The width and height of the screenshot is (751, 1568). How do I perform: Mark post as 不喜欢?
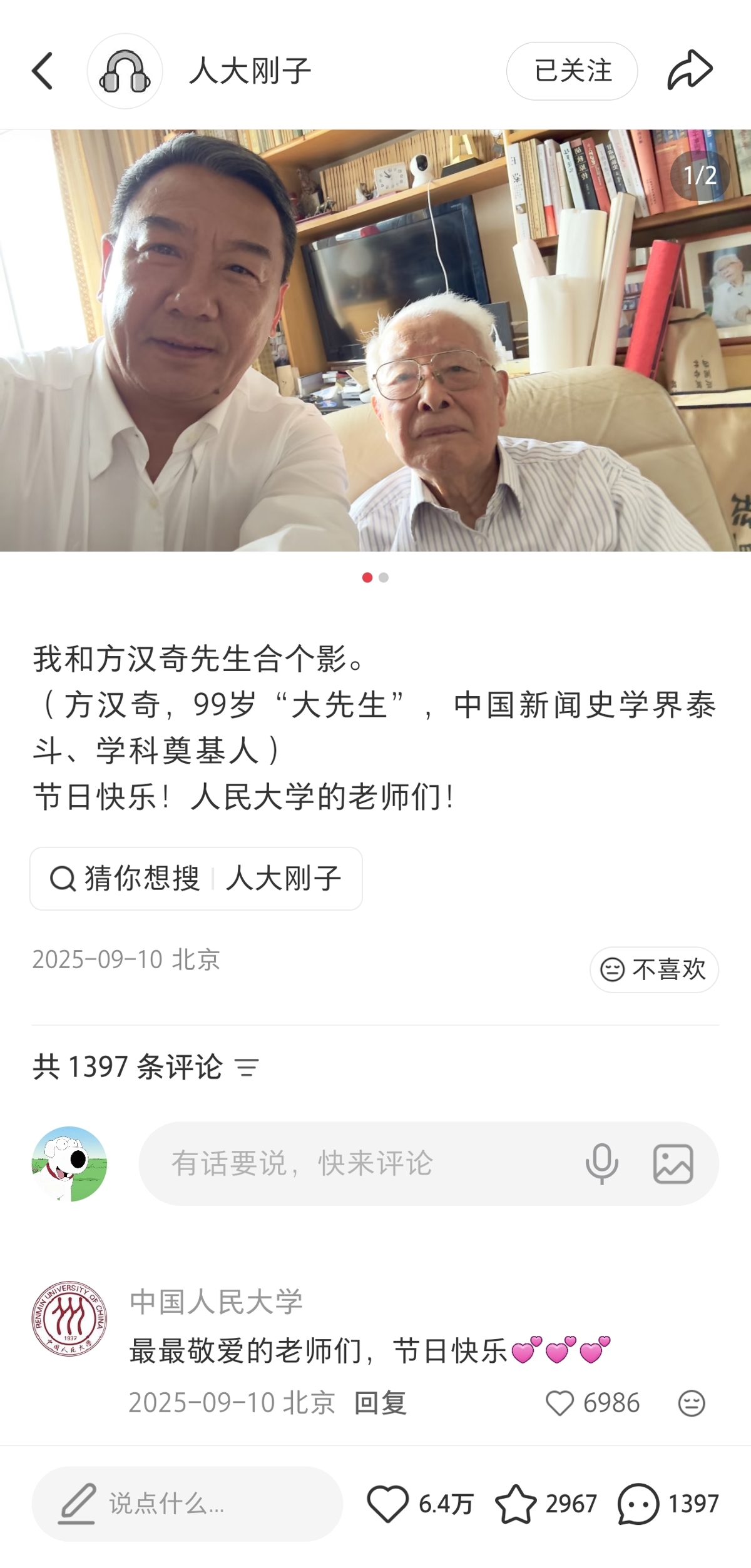(x=654, y=969)
